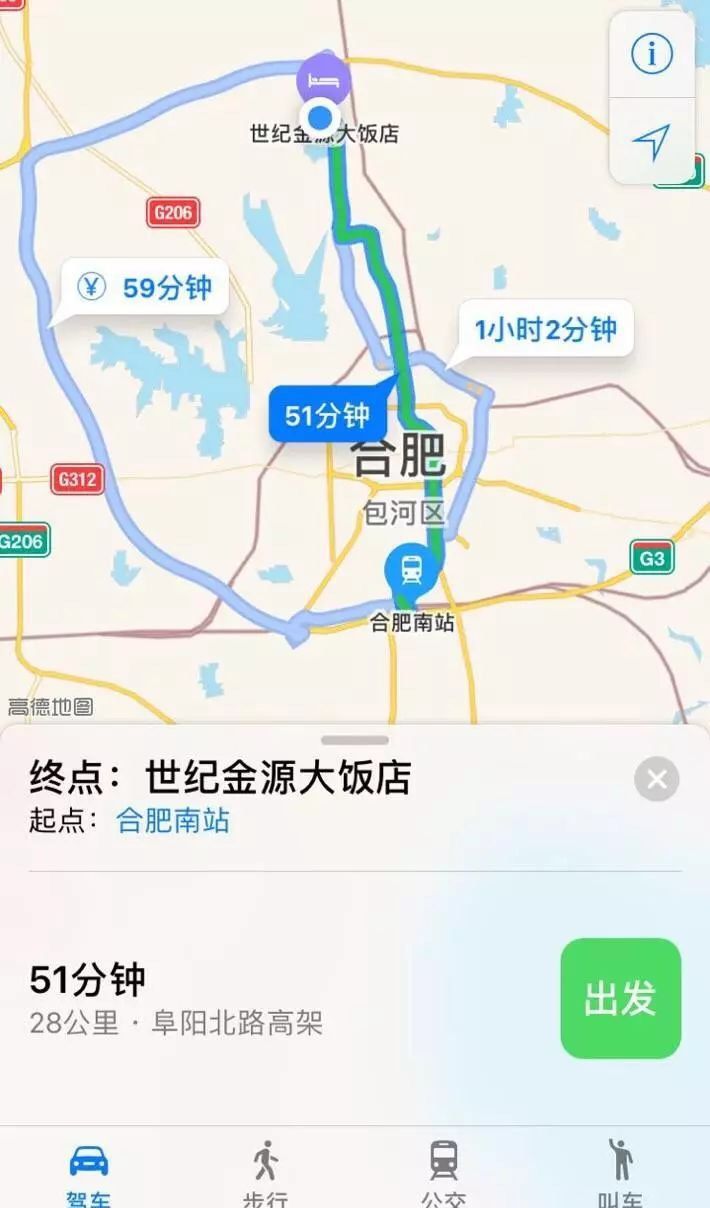
Task: Tap the location arrow to center map
Action: click(652, 142)
